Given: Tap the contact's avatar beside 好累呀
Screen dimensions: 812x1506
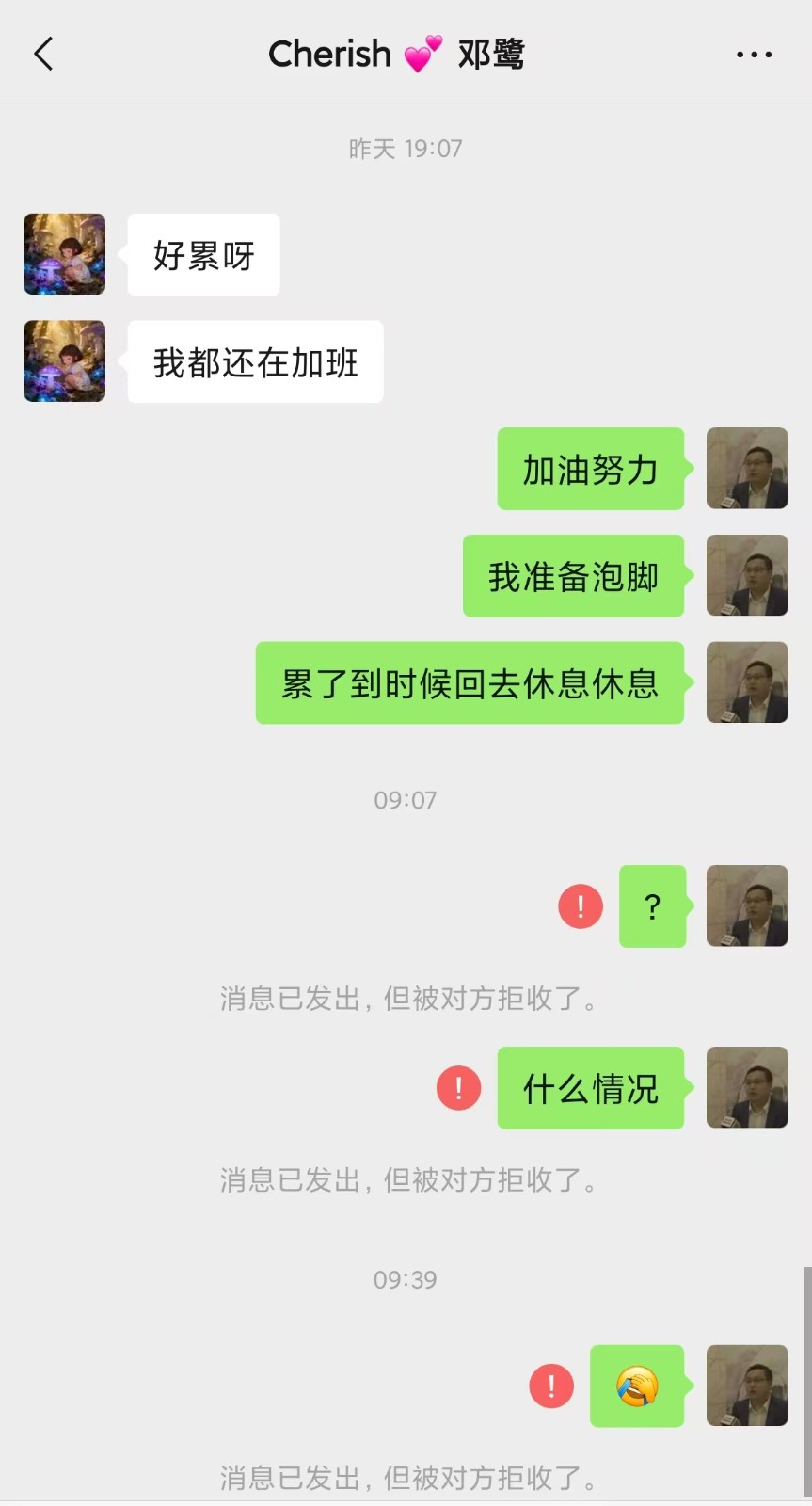Looking at the screenshot, I should [64, 254].
